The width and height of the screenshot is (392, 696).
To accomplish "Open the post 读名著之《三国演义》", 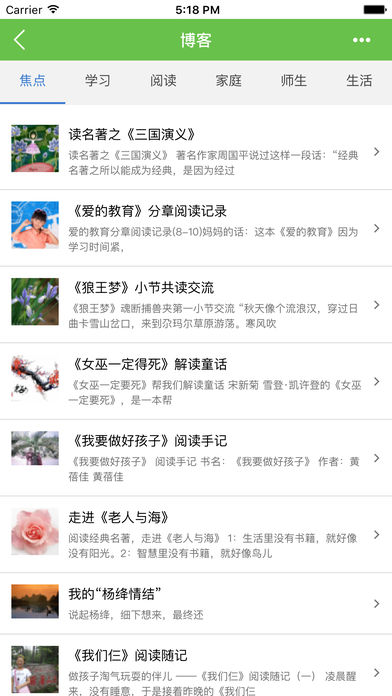I will tap(196, 151).
